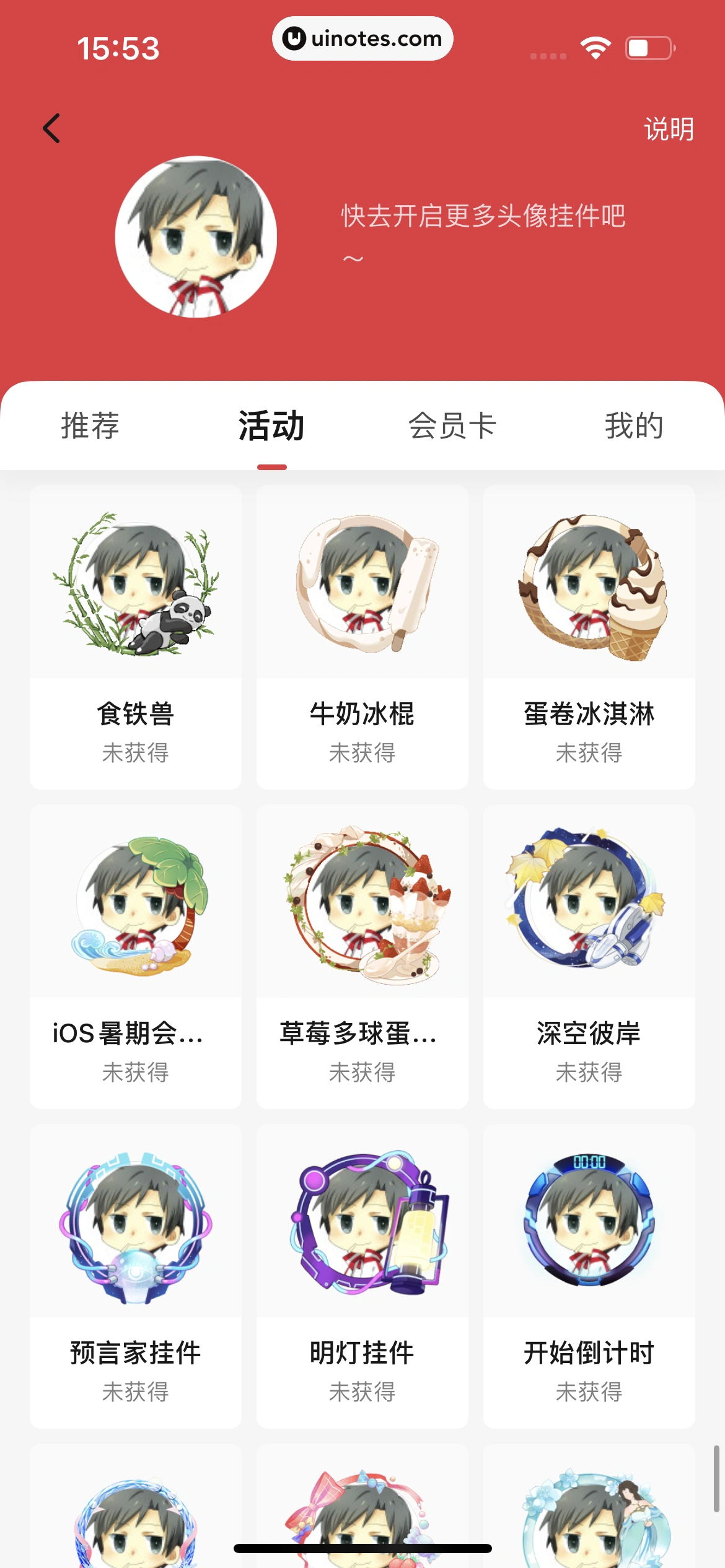Image resolution: width=725 pixels, height=1568 pixels.
Task: Open the uinotes.com pill banner
Action: (362, 38)
